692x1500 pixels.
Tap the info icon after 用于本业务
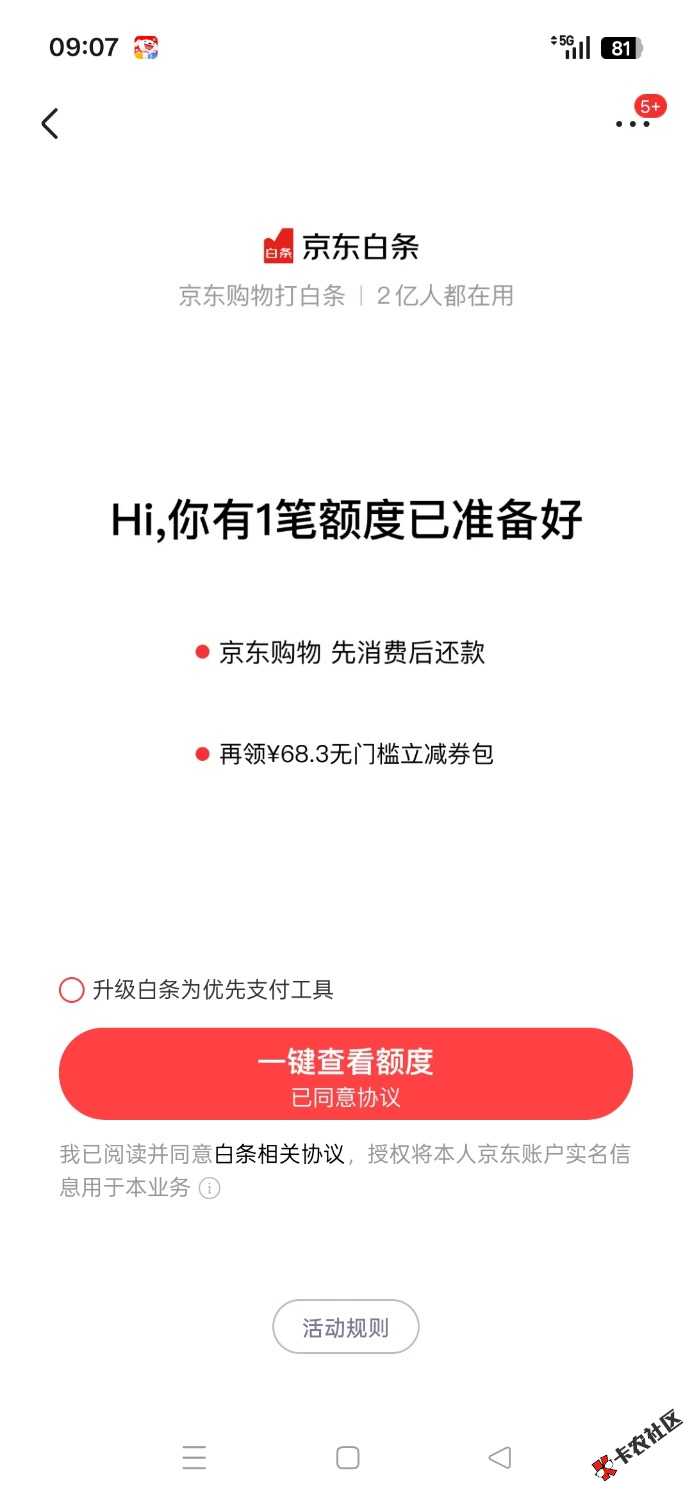[209, 1189]
